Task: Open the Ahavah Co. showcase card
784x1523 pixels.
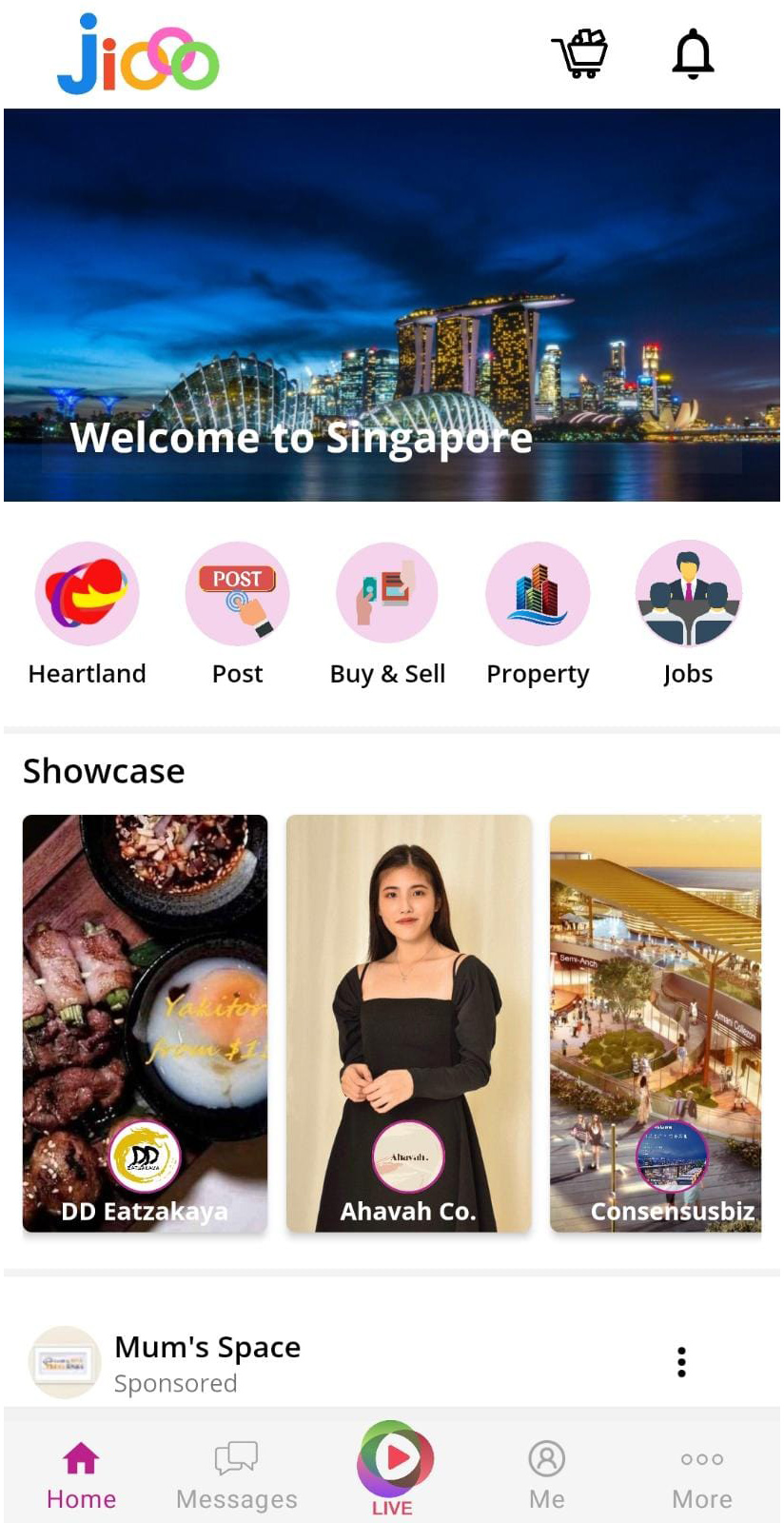Action: 408,1023
